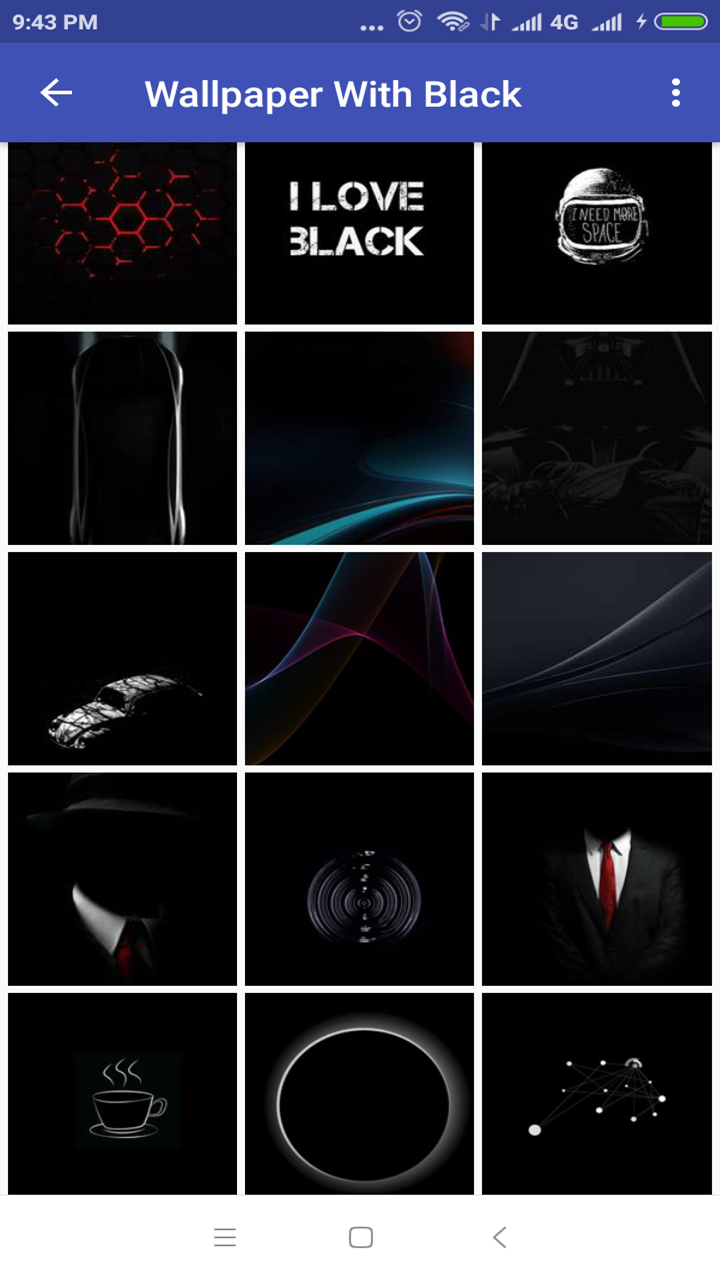Screen dimensions: 720x1280
Task: Select the hat and red tie wallpaper
Action: [x=122, y=878]
